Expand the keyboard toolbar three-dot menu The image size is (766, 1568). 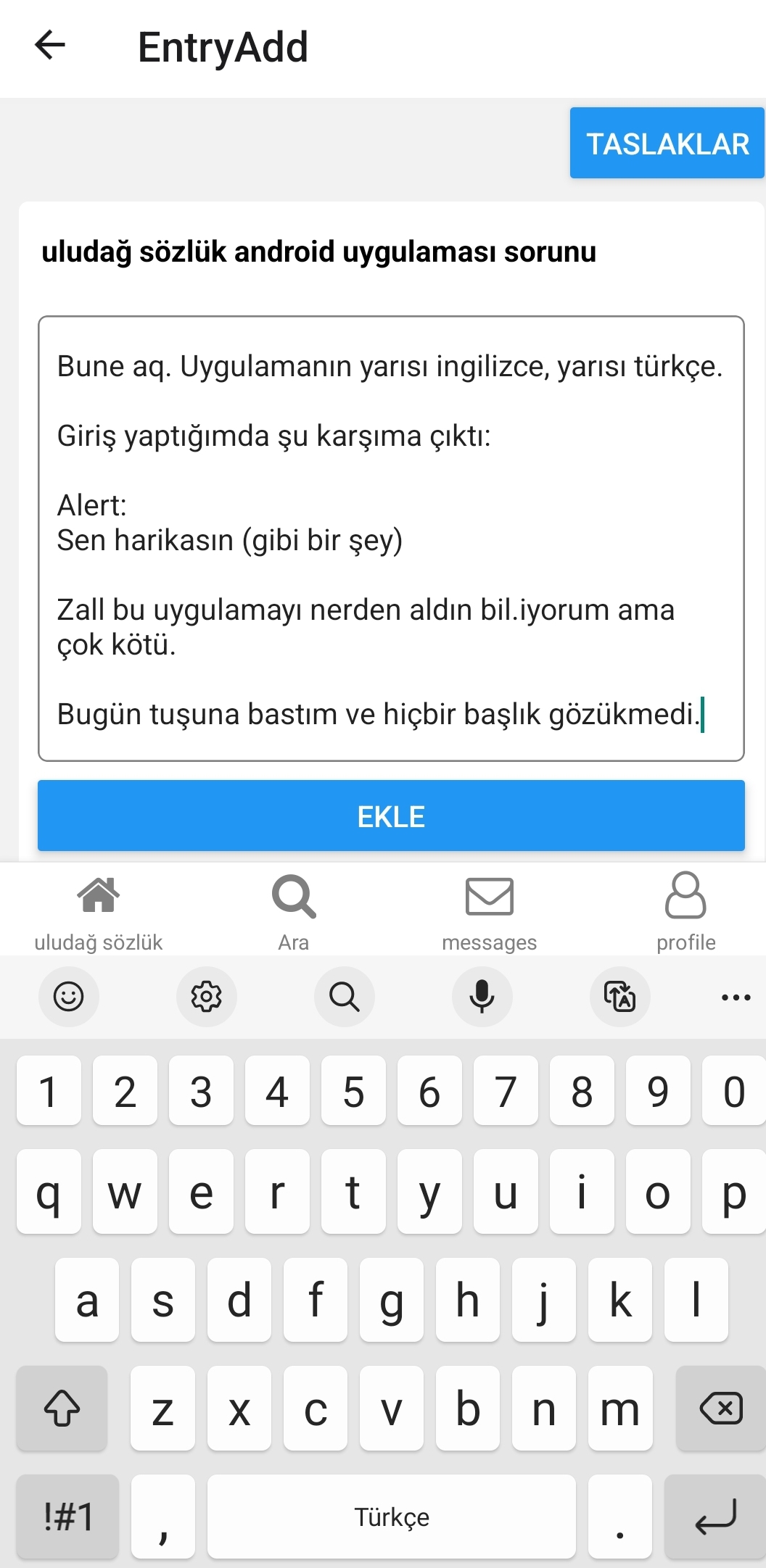[736, 997]
